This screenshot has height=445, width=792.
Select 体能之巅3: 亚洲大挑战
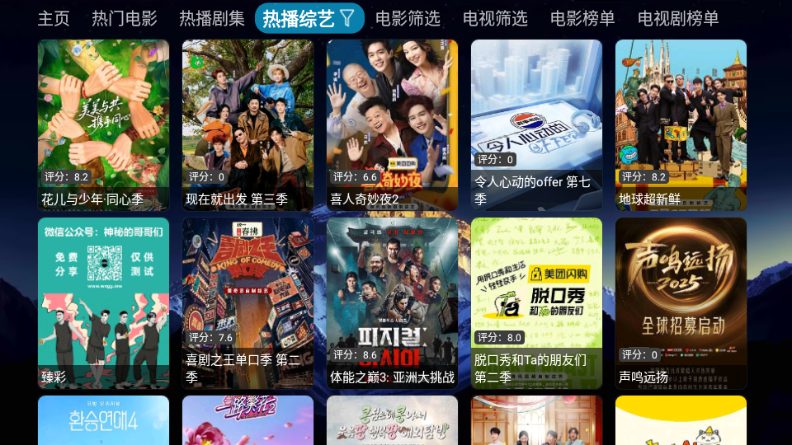(x=392, y=302)
